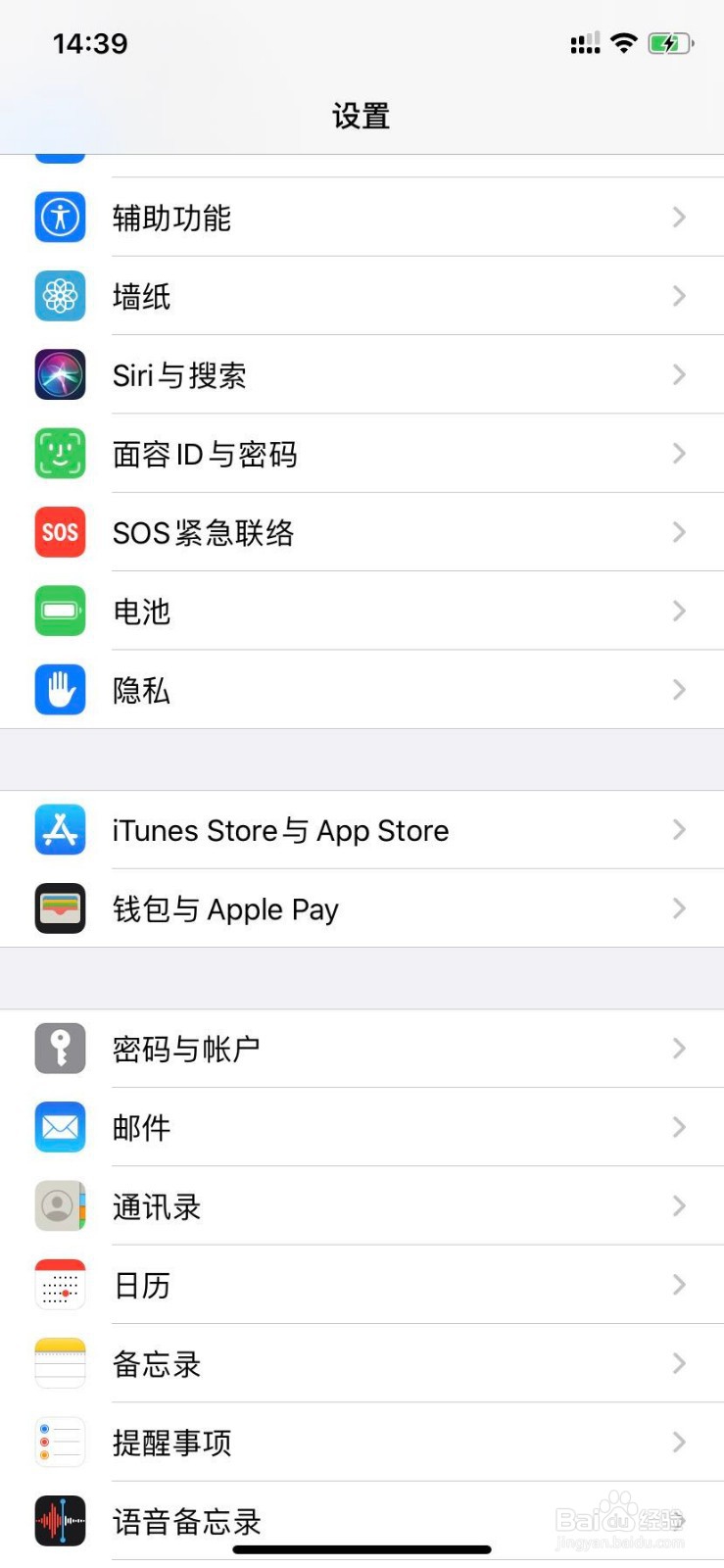The image size is (724, 1568).
Task: Open 邮件 using the envelope icon
Action: 60,1127
